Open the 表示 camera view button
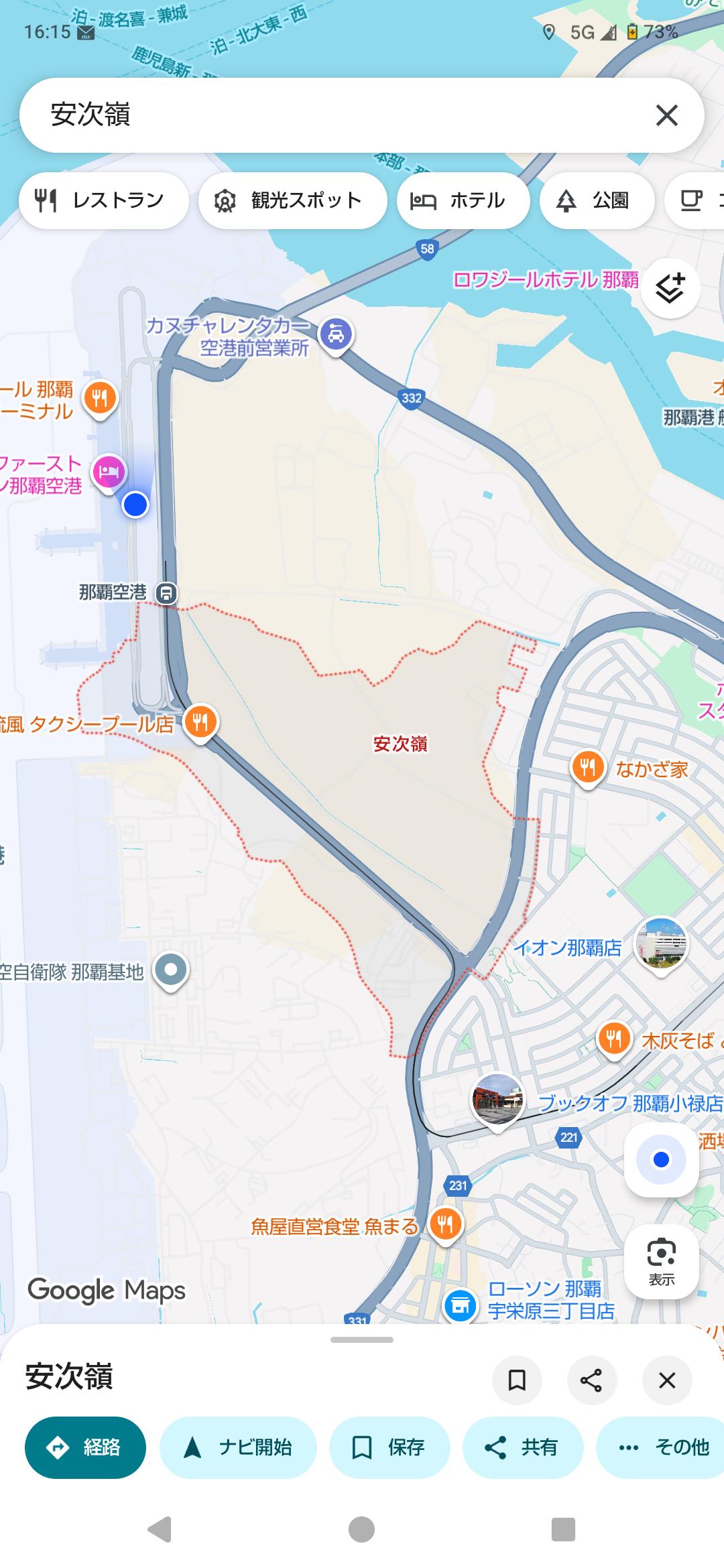The height and width of the screenshot is (1568, 724). (661, 1262)
